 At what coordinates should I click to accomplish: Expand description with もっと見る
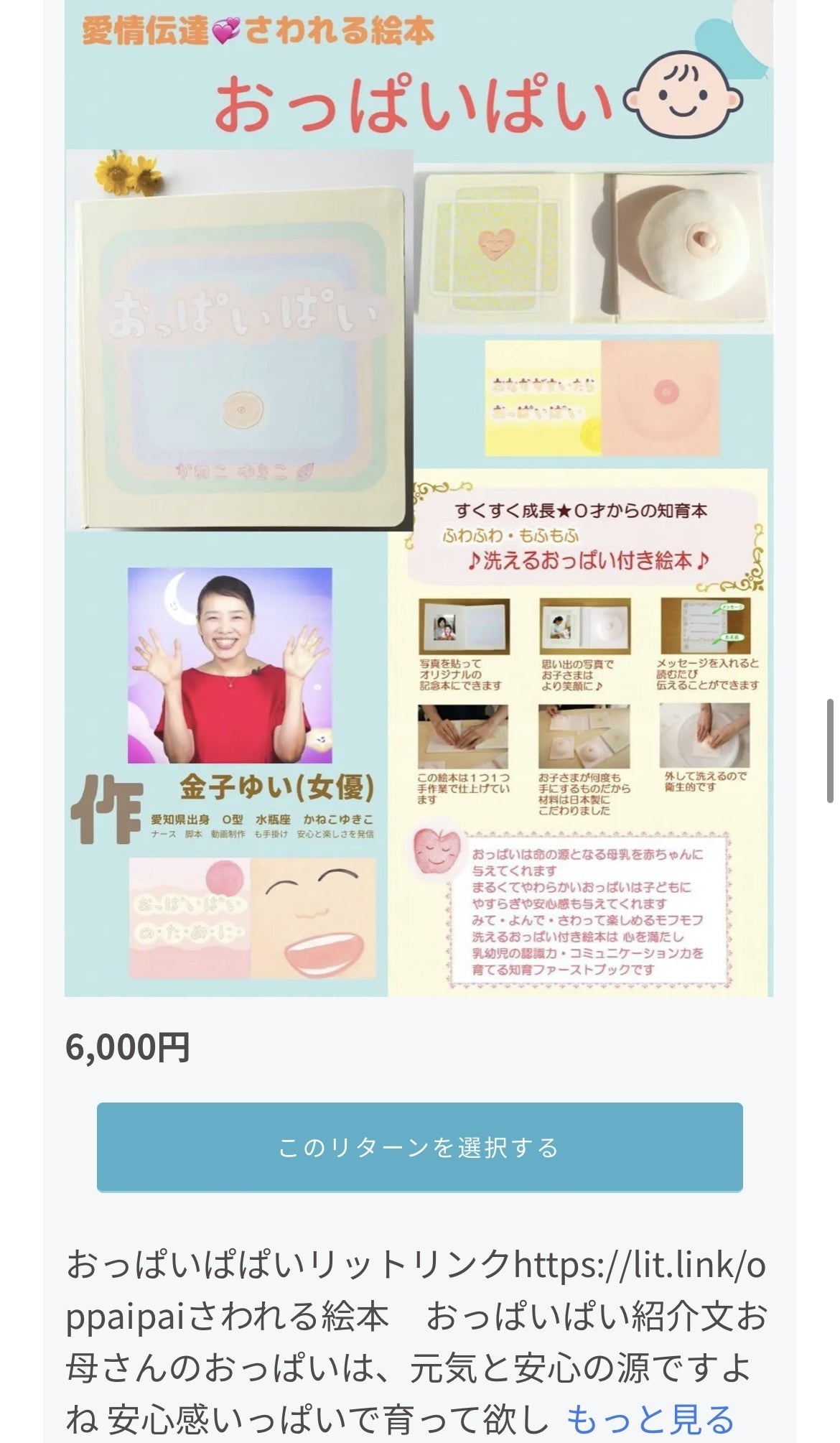[650, 1419]
